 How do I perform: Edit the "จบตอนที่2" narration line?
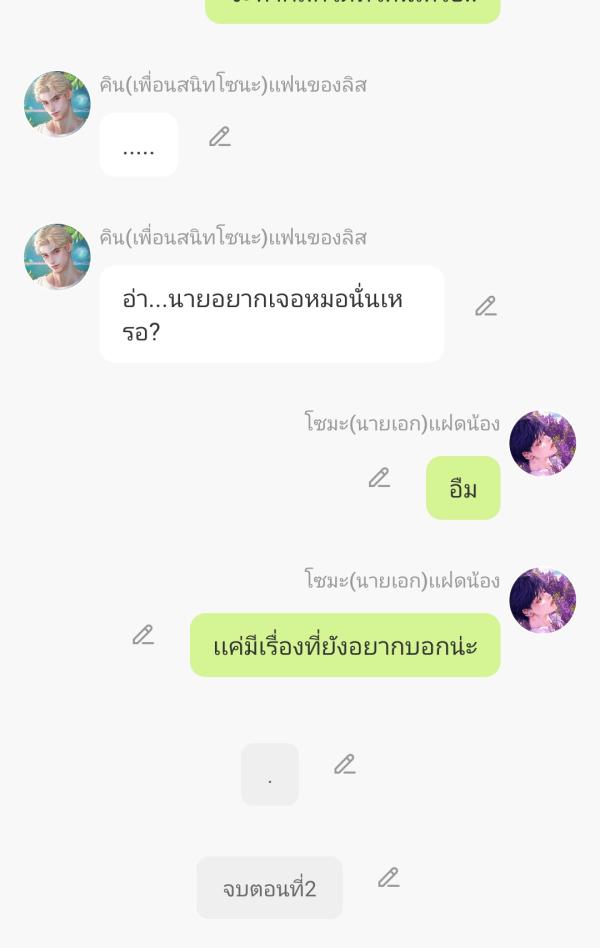click(389, 878)
